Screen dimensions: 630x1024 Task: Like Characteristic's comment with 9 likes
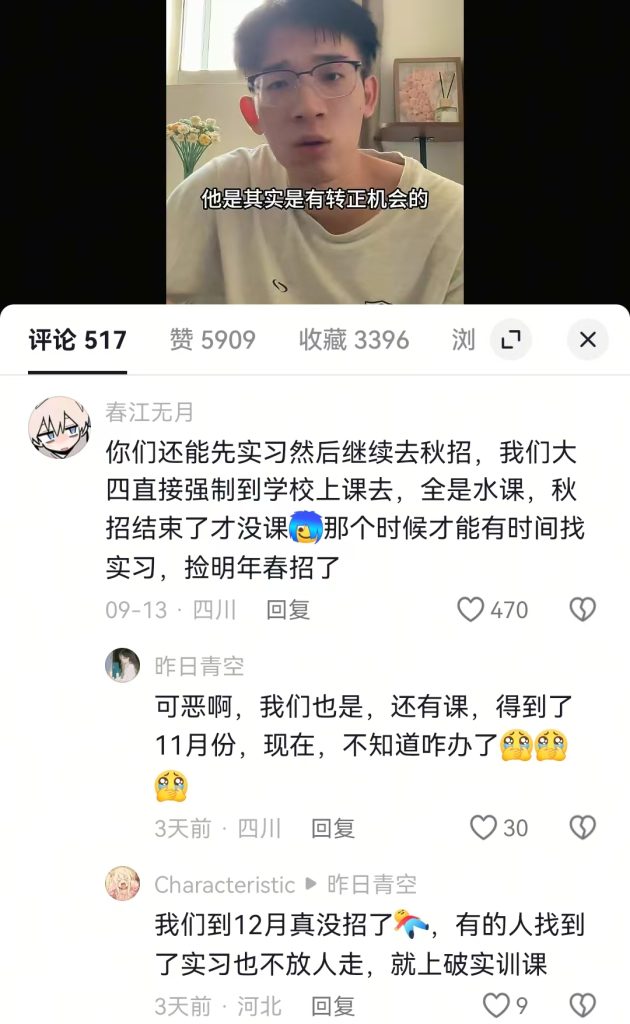pos(496,1005)
